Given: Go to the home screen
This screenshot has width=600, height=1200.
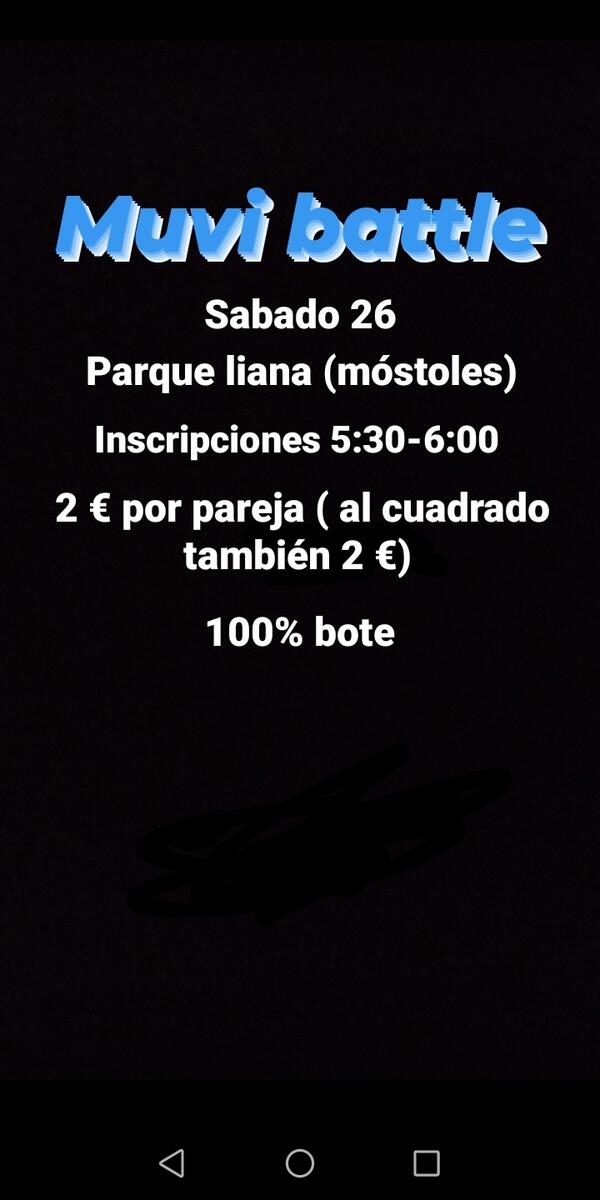Looking at the screenshot, I should [300, 1163].
